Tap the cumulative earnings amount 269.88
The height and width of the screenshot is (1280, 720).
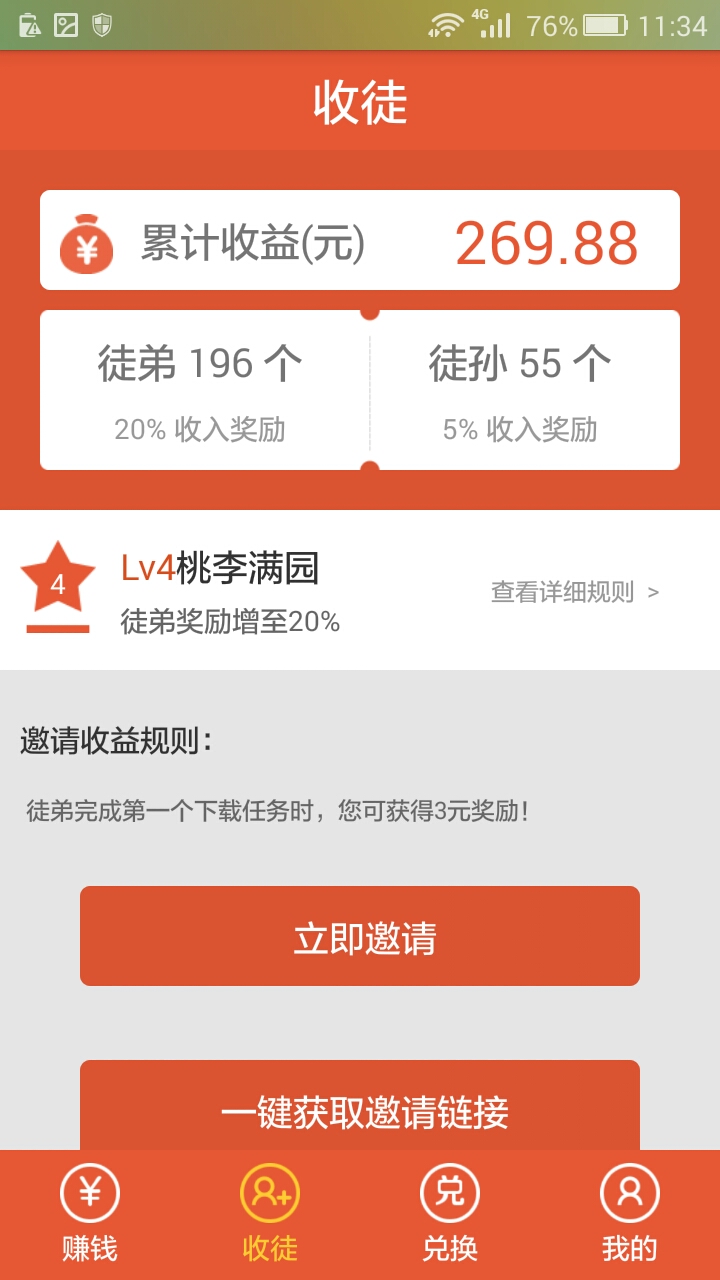coord(545,240)
